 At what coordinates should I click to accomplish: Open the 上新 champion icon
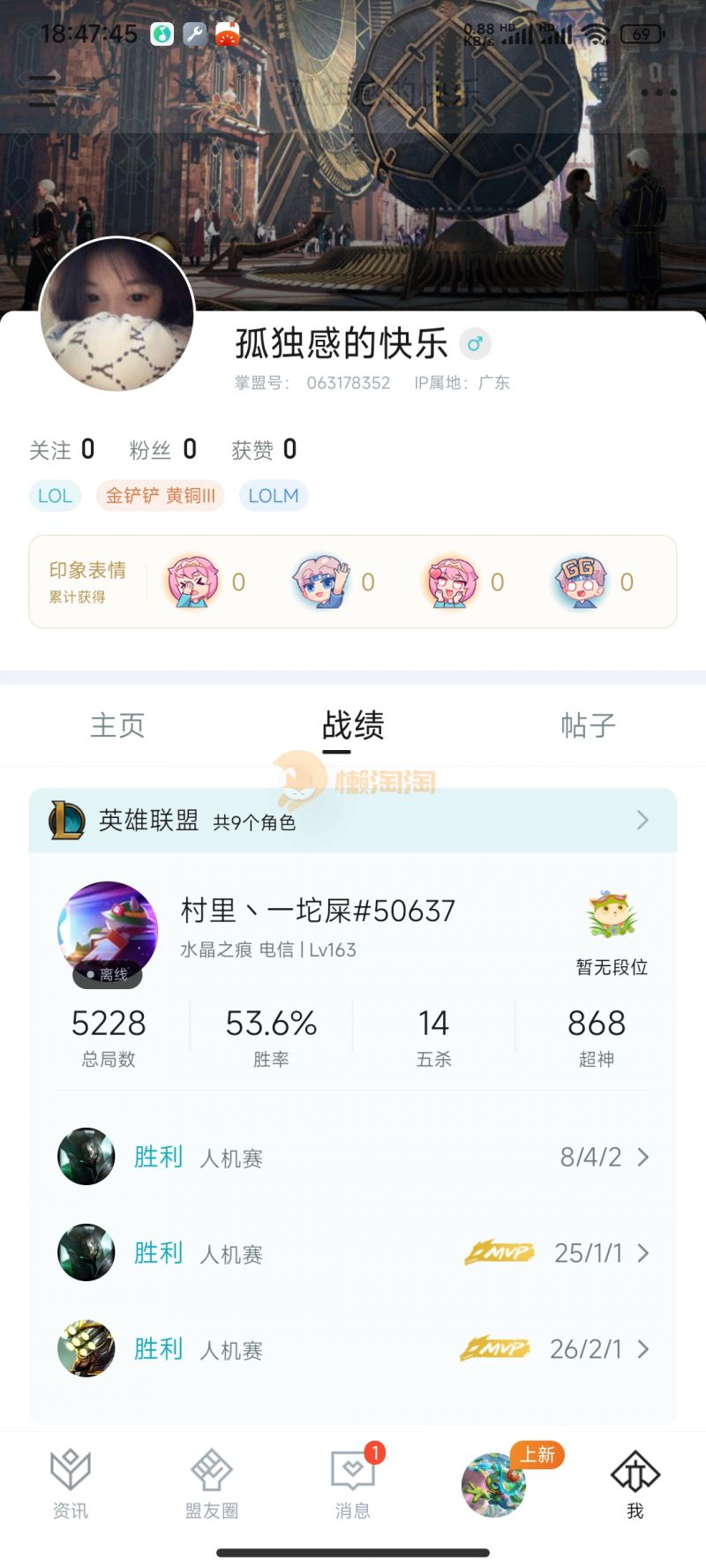tap(495, 1484)
